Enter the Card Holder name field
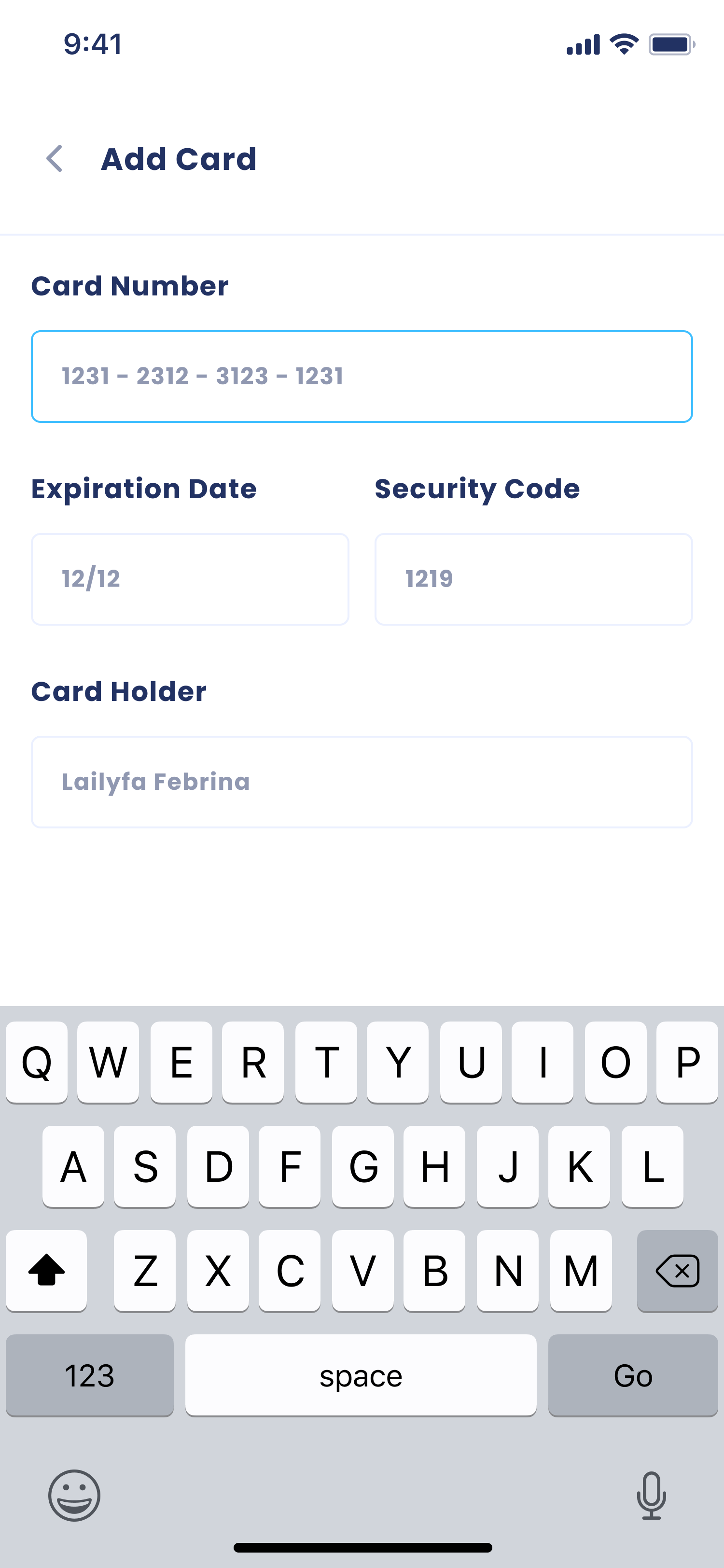 pos(362,782)
